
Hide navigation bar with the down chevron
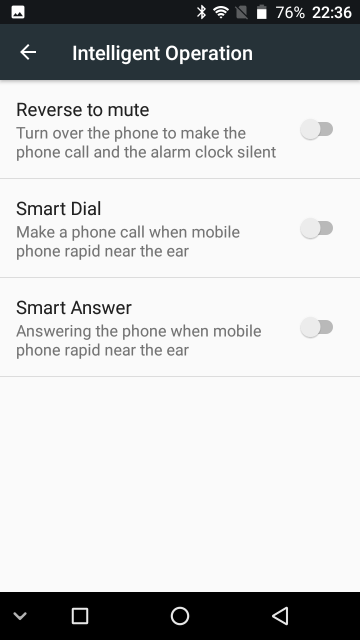tap(20, 616)
